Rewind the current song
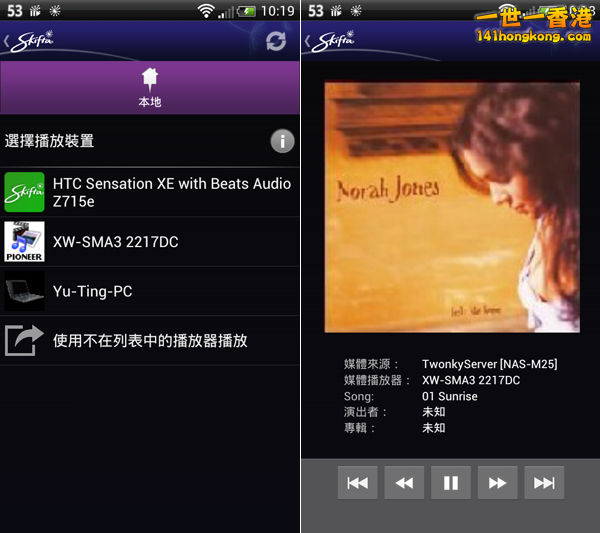The height and width of the screenshot is (533, 600). click(404, 483)
